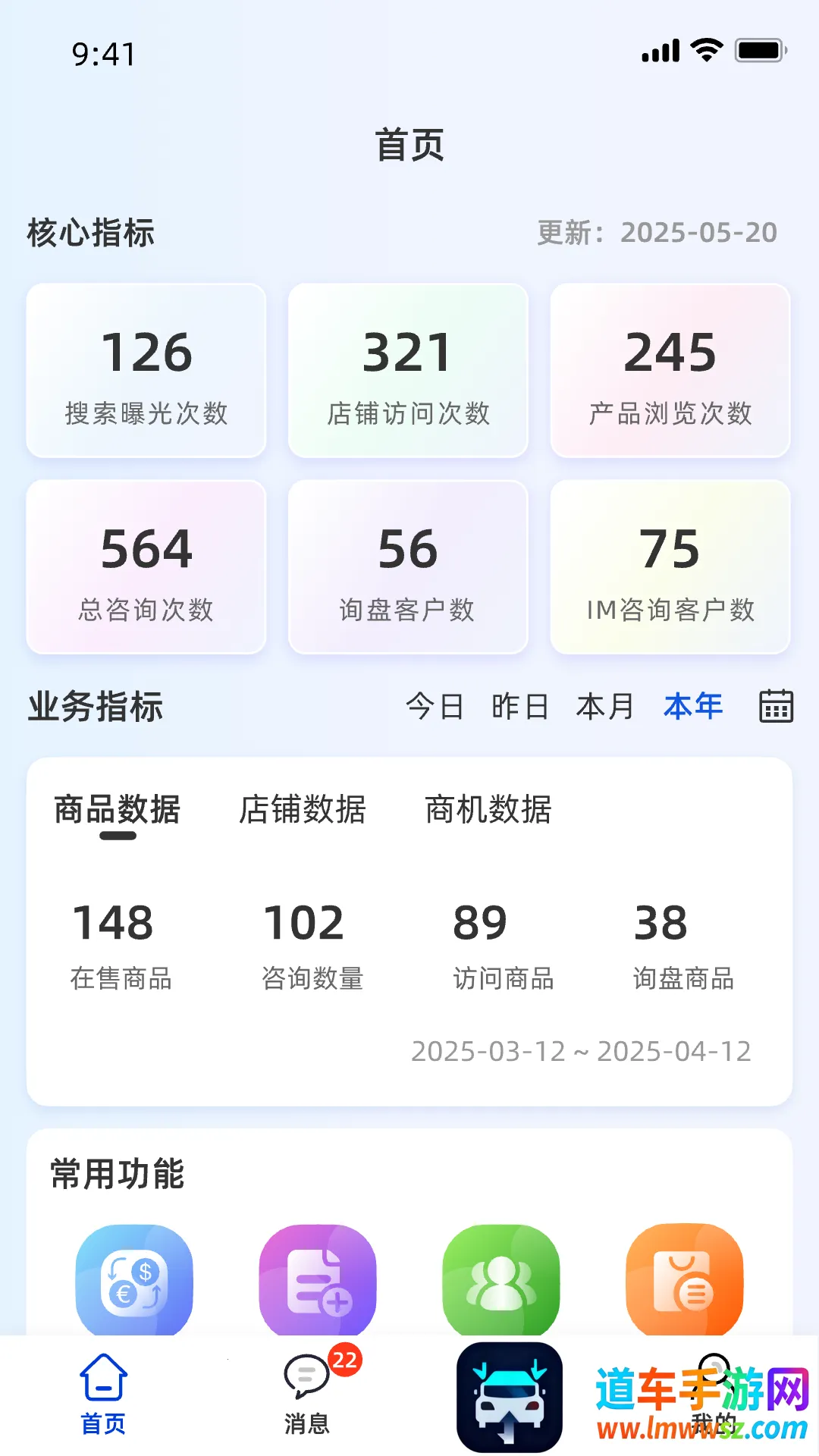This screenshot has height=1456, width=819.
Task: Switch the time filter to 昨日
Action: [520, 706]
